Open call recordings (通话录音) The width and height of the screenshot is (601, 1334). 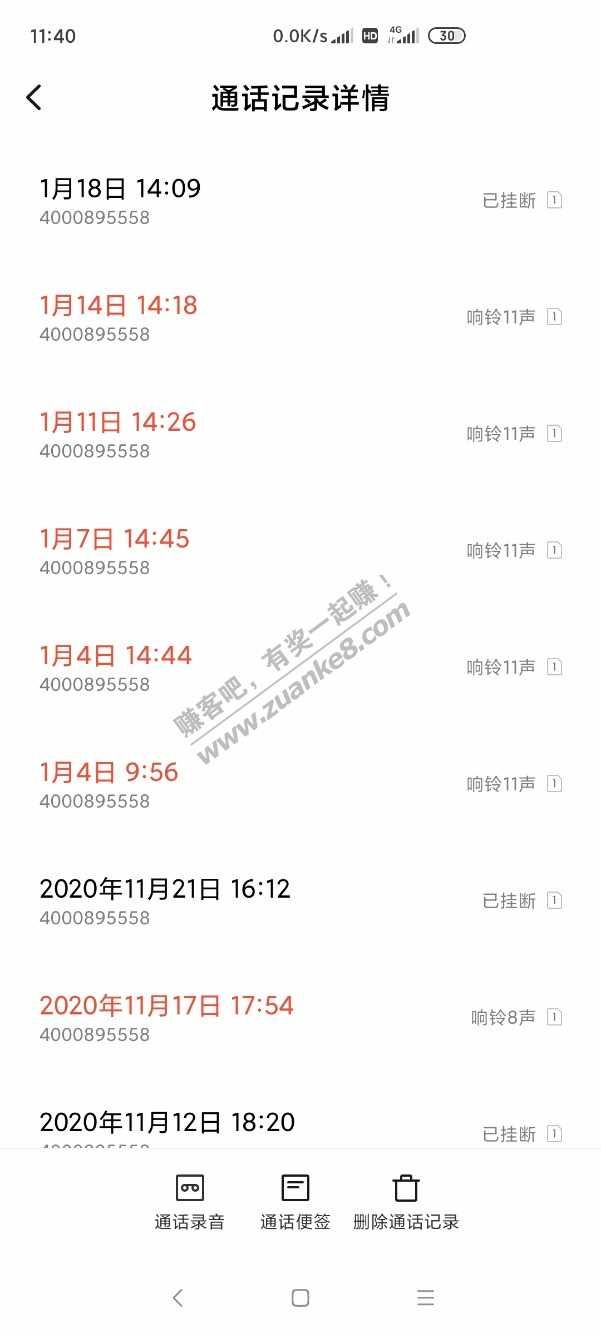(x=189, y=1202)
